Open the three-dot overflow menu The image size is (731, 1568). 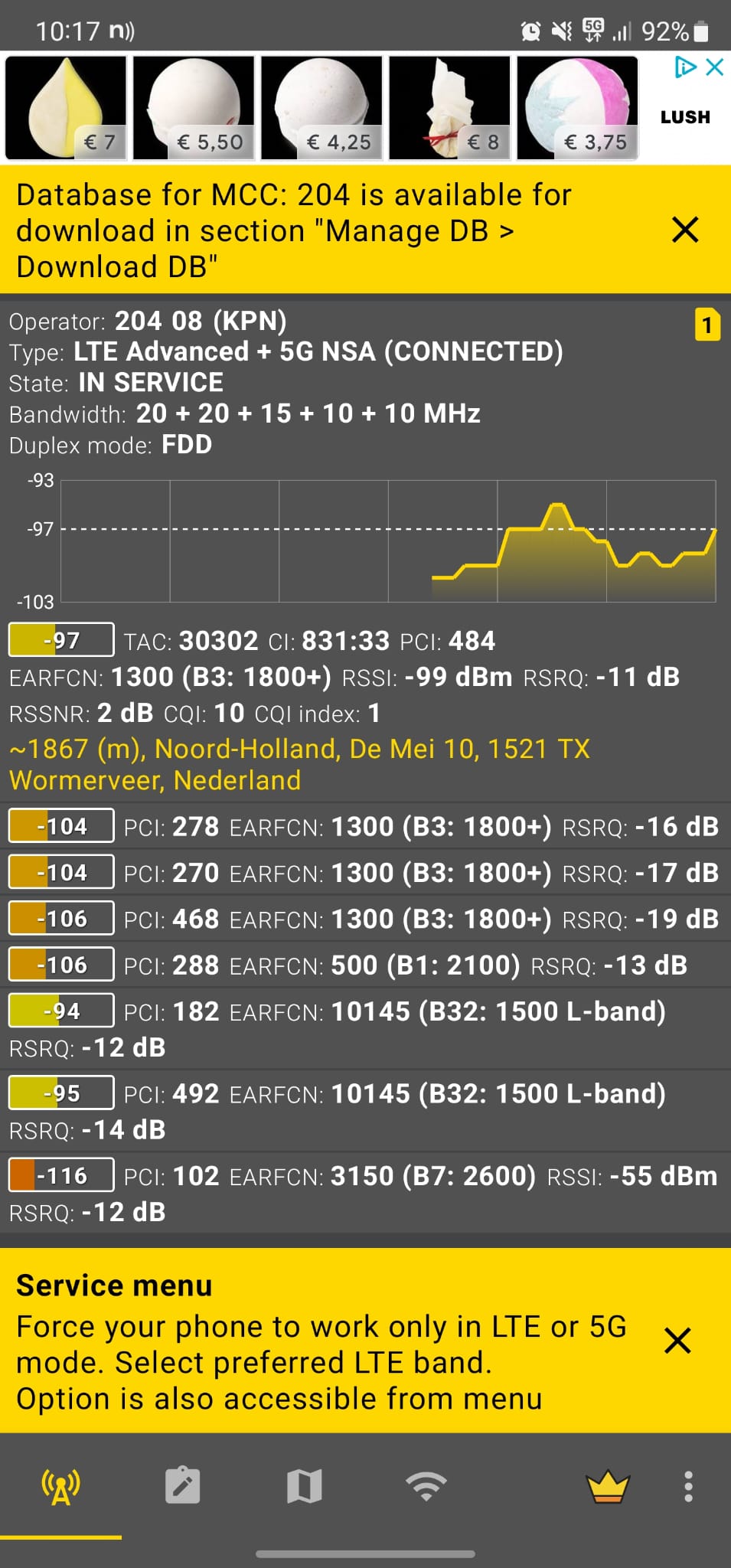pos(688,1487)
